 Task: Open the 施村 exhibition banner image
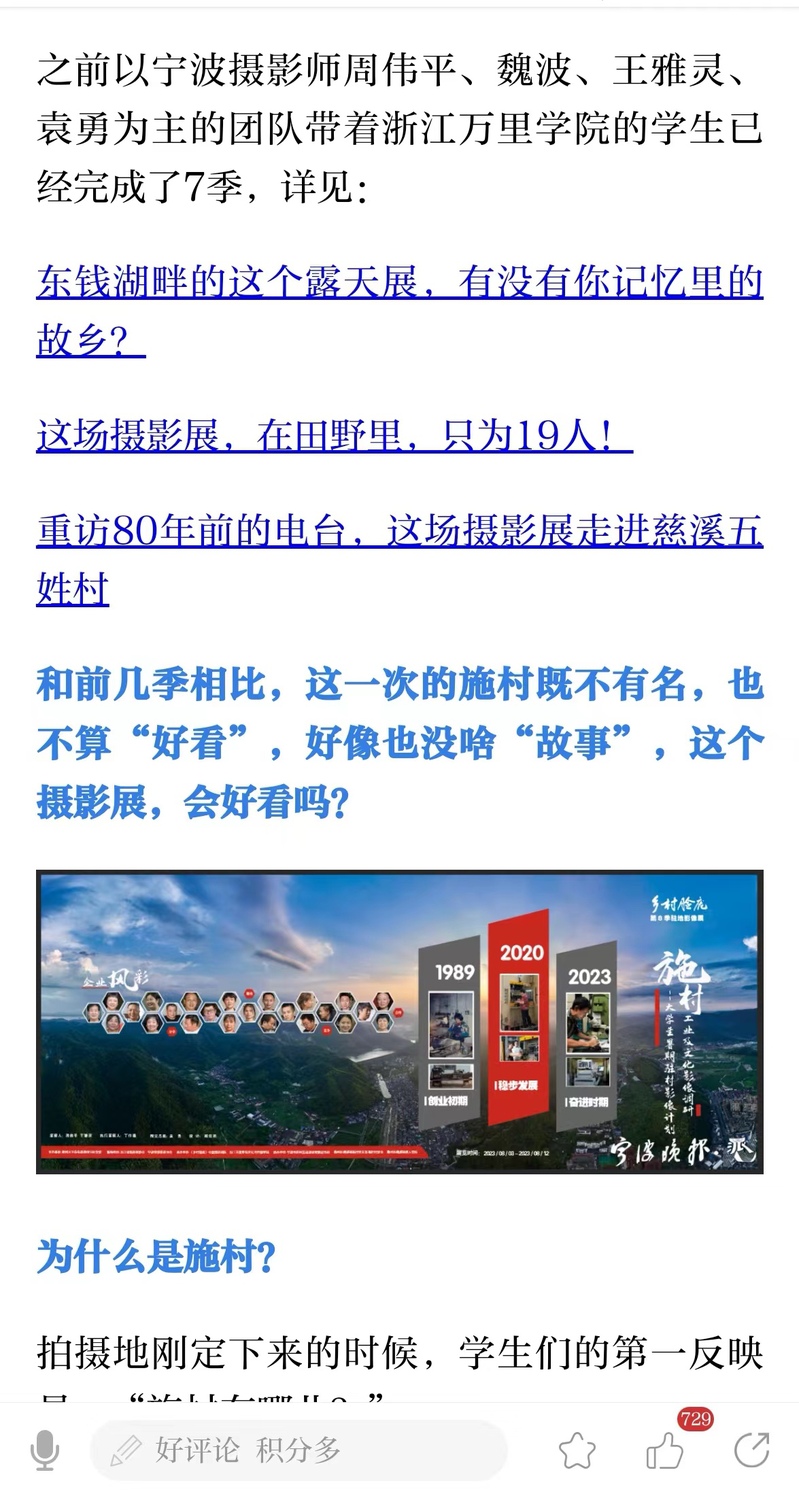[x=399, y=1021]
